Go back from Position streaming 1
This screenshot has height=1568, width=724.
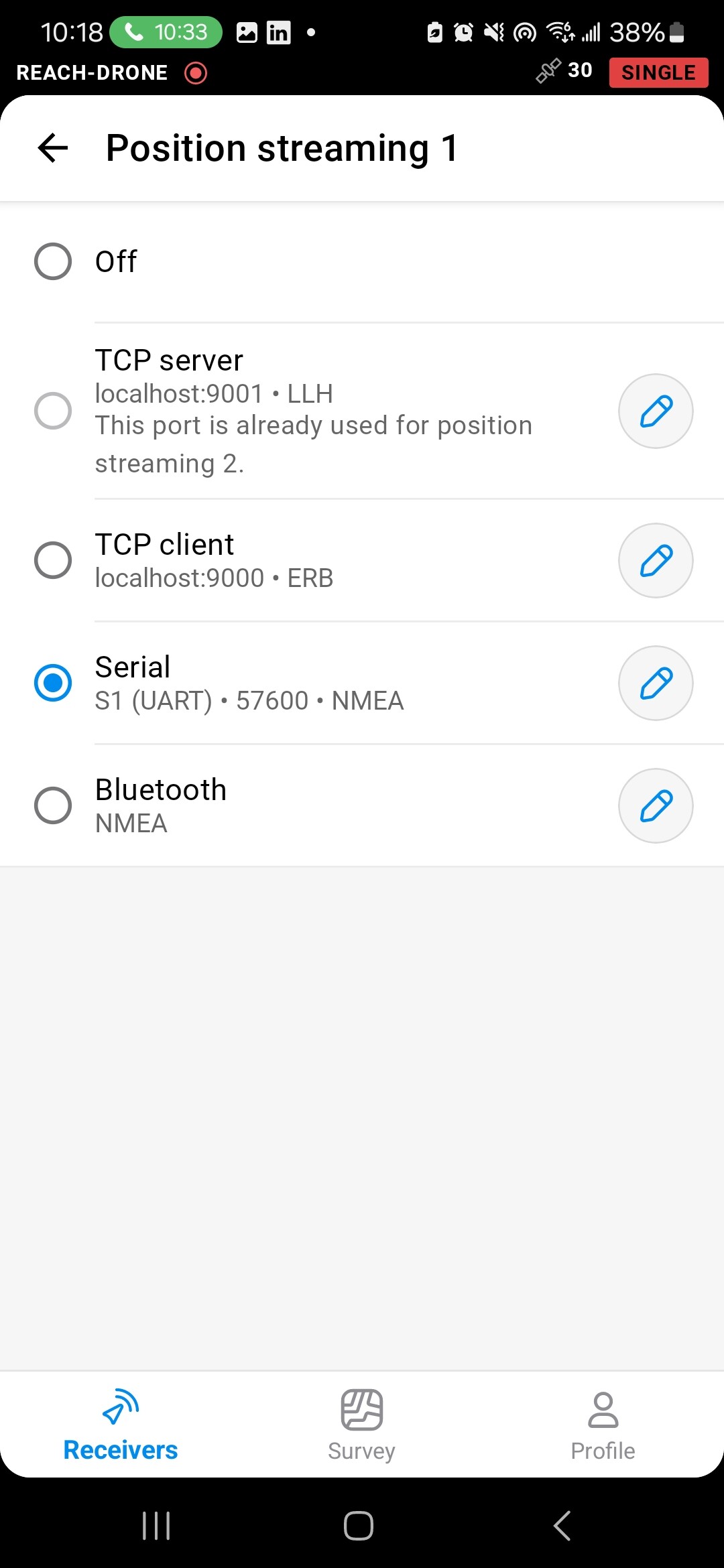tap(53, 148)
